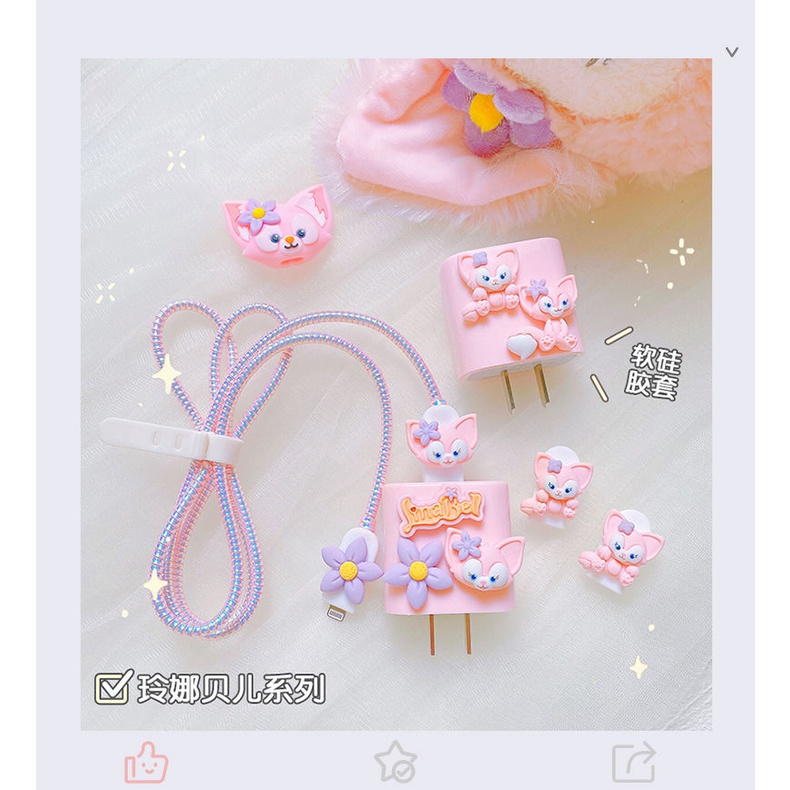Add to favorites with the star icon
This screenshot has height=790, width=790.
(395, 762)
